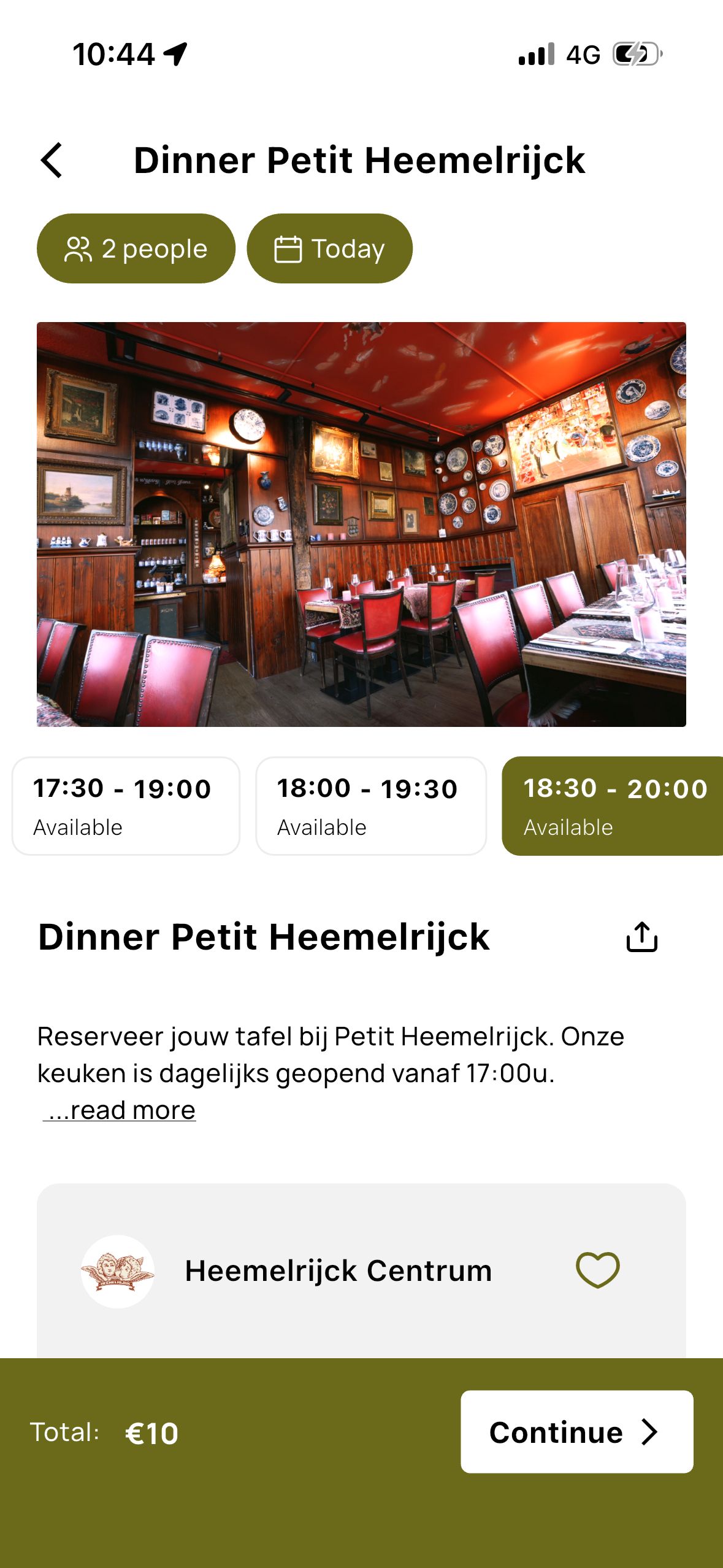This screenshot has width=723, height=1568.
Task: Change party size via 2 people pill
Action: coord(136,248)
